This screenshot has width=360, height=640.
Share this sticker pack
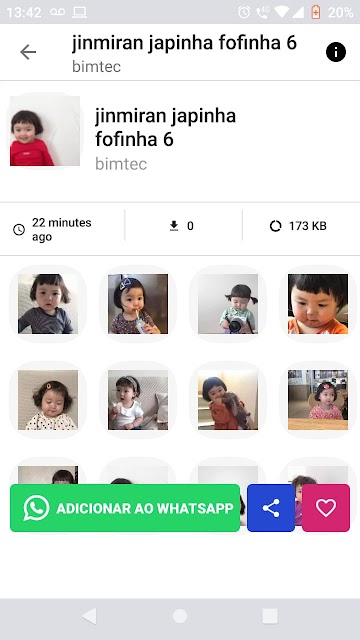[x=271, y=508]
